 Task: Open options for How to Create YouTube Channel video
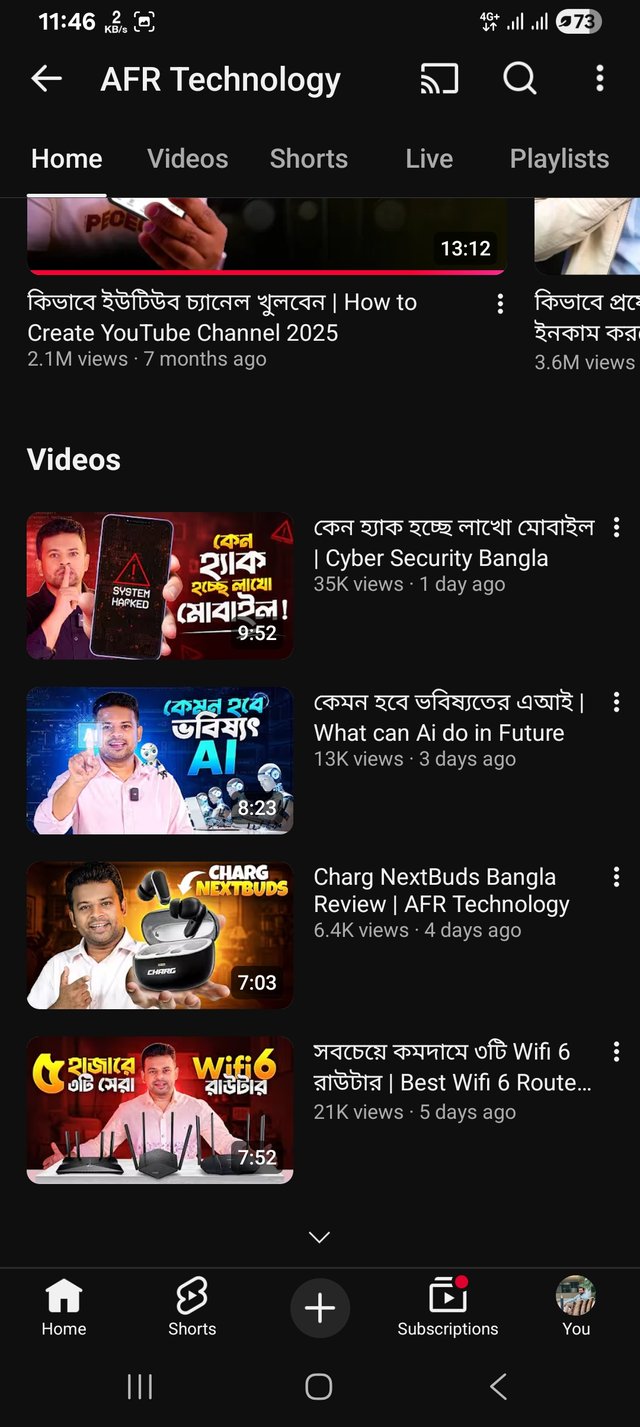coord(500,306)
